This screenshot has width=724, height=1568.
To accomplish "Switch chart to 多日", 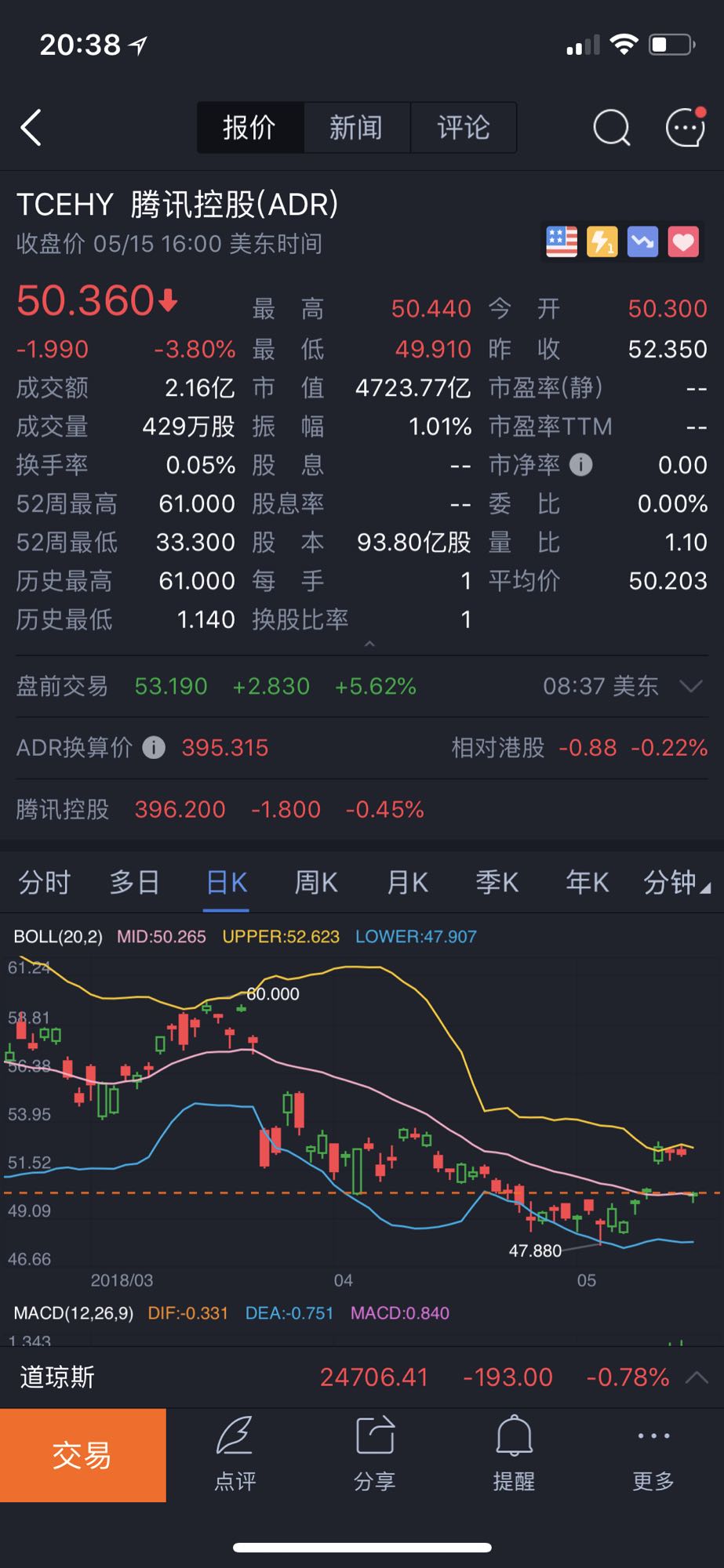I will coord(135,883).
